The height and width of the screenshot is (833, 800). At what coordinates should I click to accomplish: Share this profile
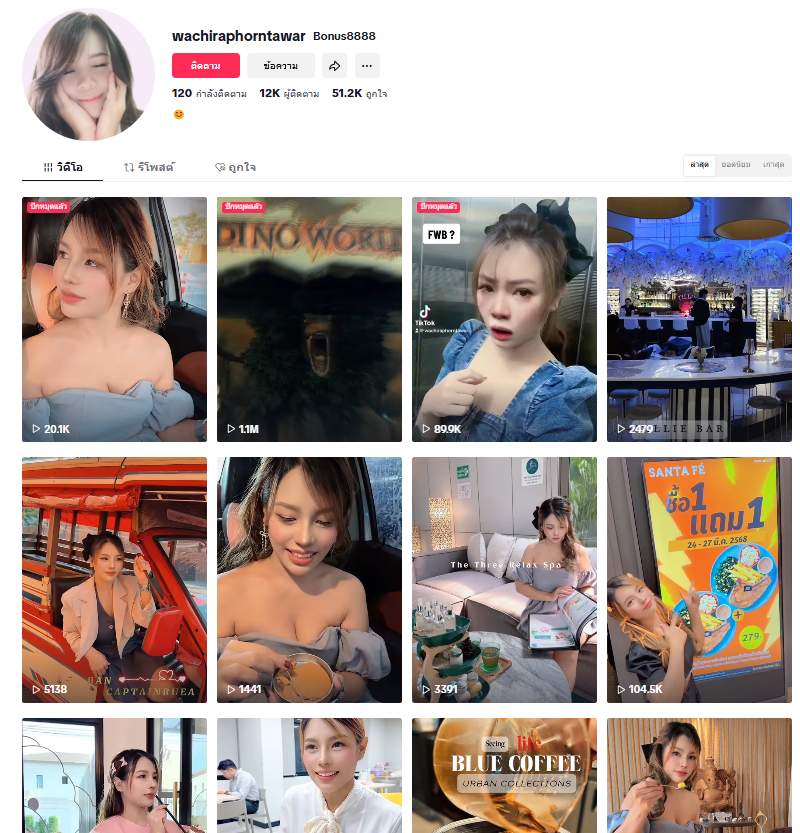point(335,66)
